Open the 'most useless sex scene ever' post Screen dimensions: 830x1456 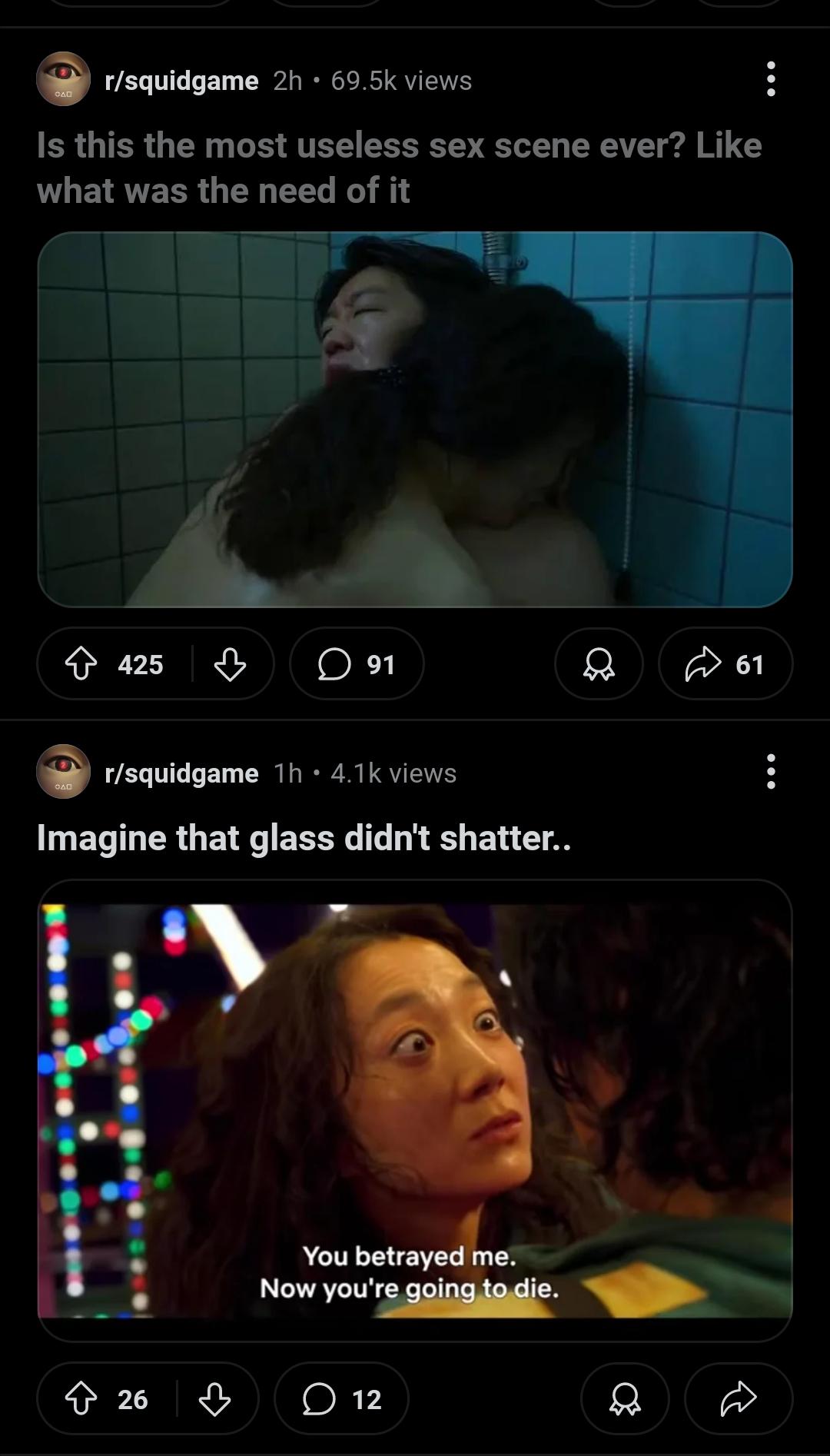399,168
